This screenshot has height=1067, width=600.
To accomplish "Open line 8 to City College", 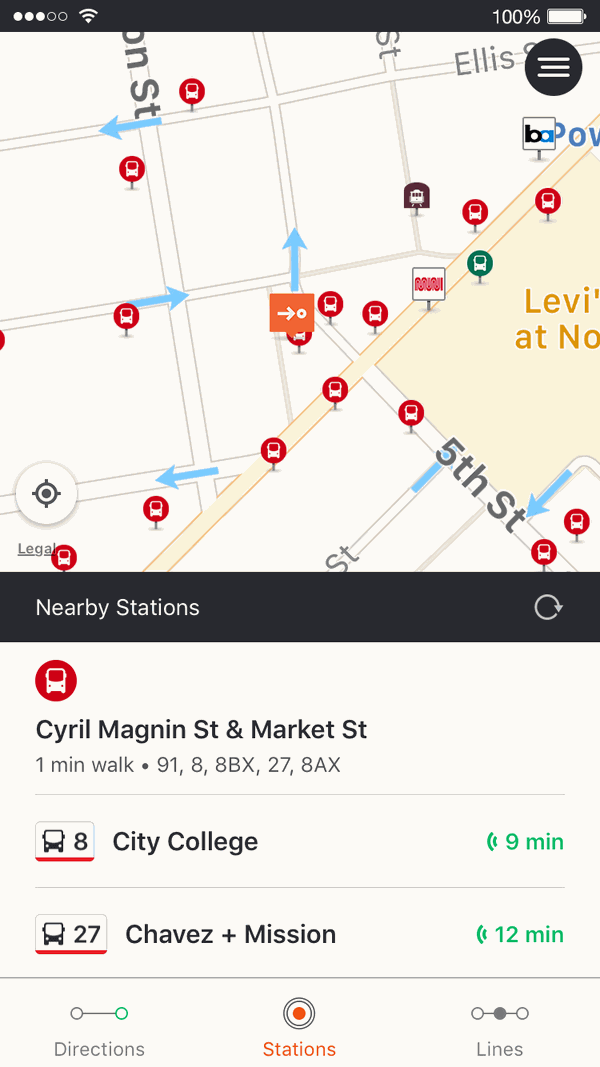I will 300,841.
